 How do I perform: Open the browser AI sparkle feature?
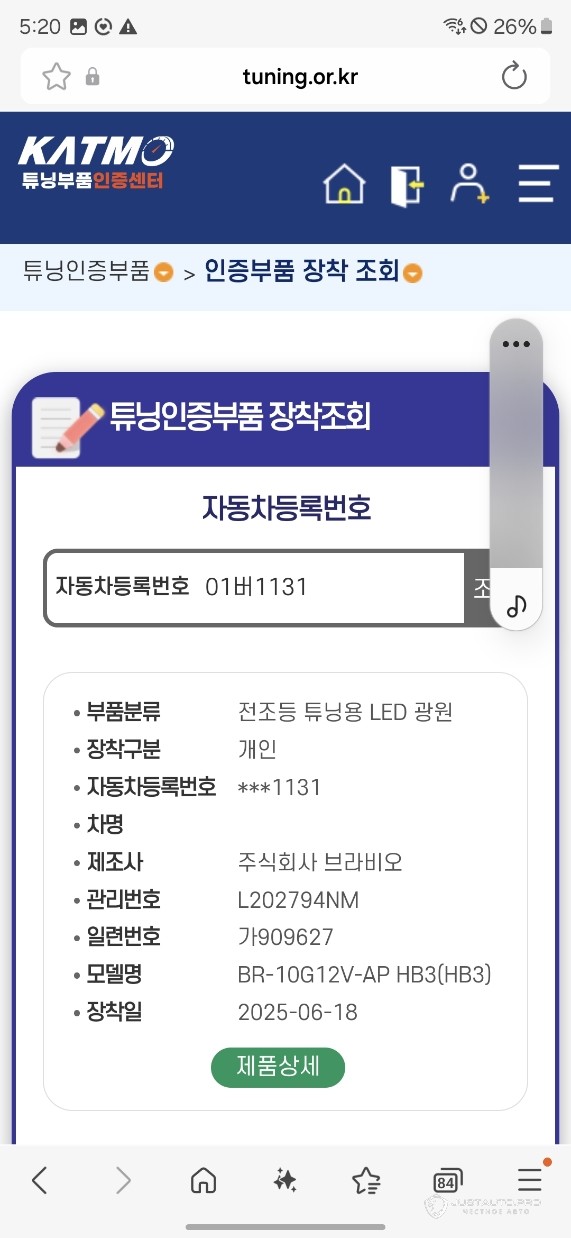285,1181
